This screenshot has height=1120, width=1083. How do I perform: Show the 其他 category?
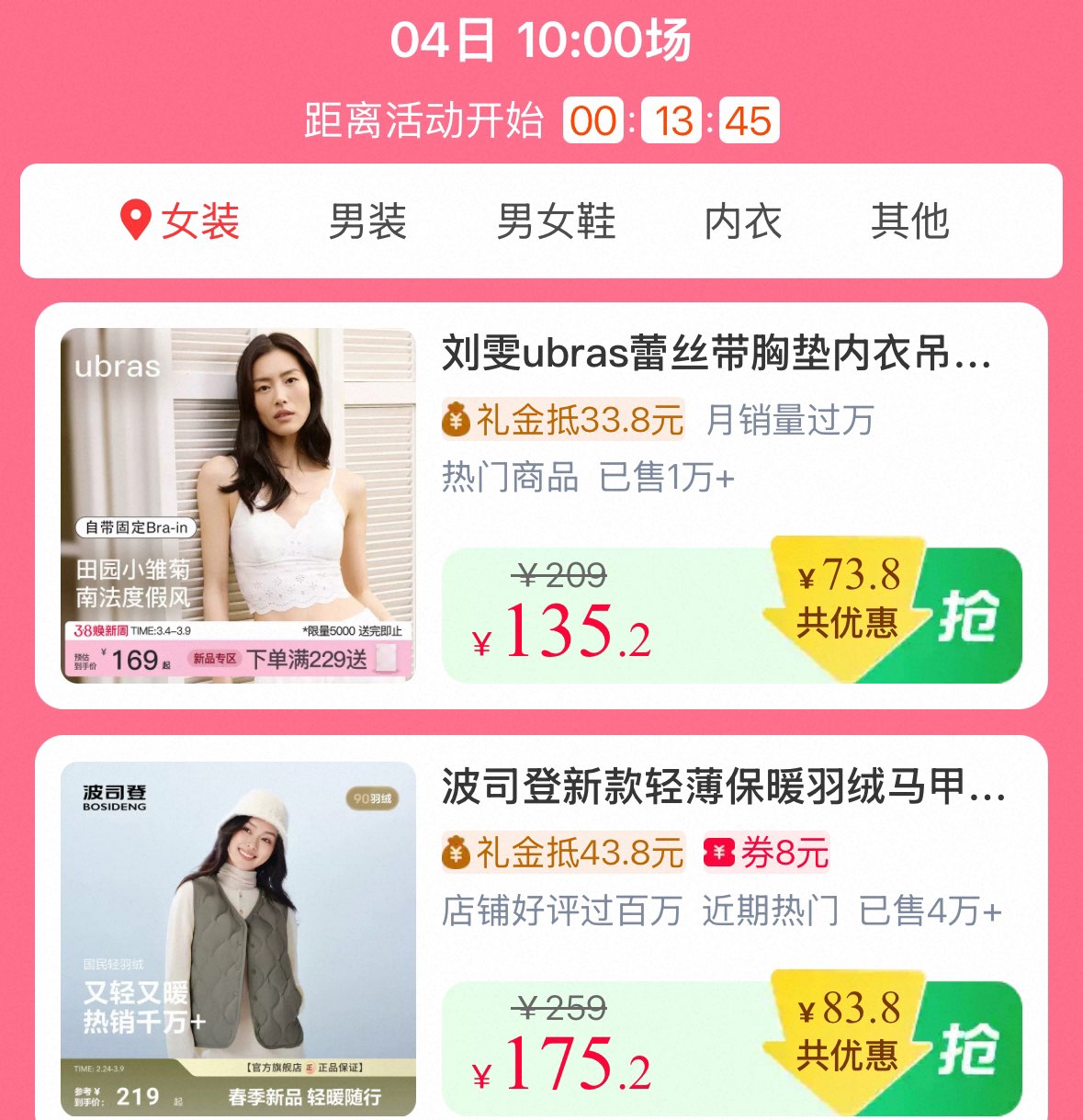(x=909, y=221)
